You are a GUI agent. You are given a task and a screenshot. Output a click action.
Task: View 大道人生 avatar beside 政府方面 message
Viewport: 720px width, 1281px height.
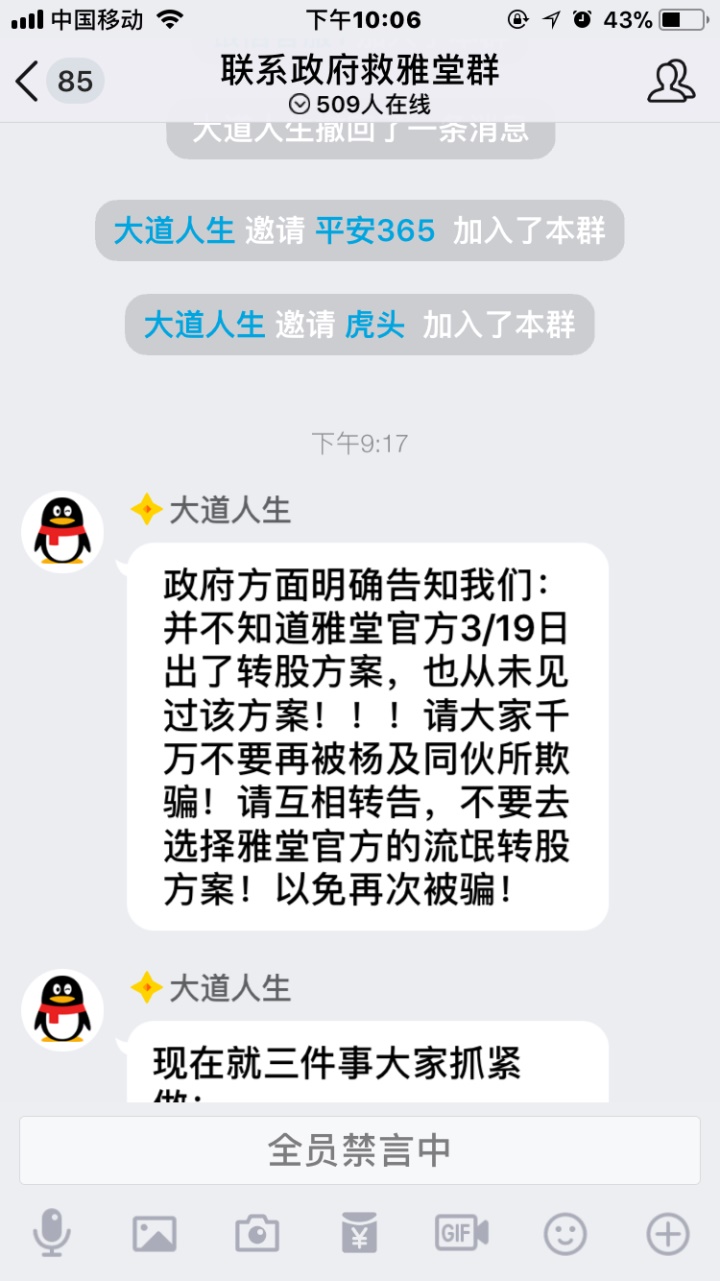[62, 532]
